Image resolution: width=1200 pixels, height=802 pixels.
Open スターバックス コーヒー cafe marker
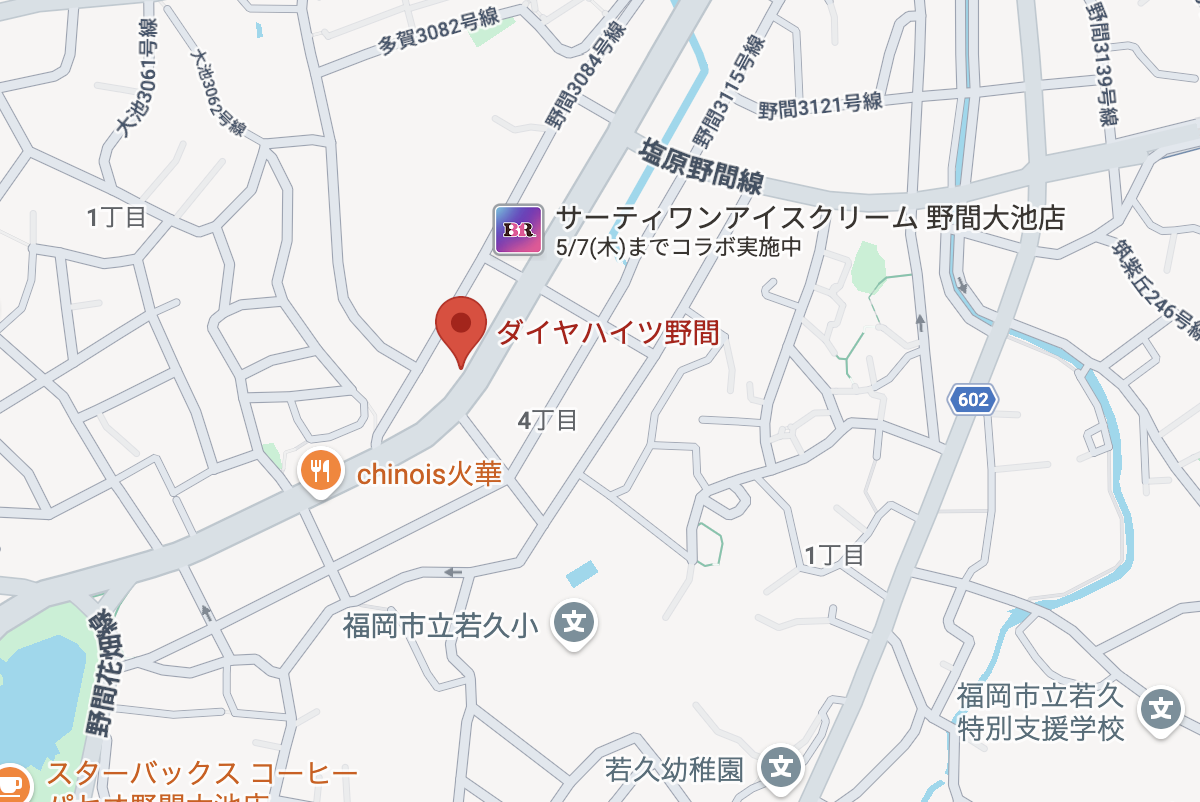pyautogui.click(x=10, y=780)
